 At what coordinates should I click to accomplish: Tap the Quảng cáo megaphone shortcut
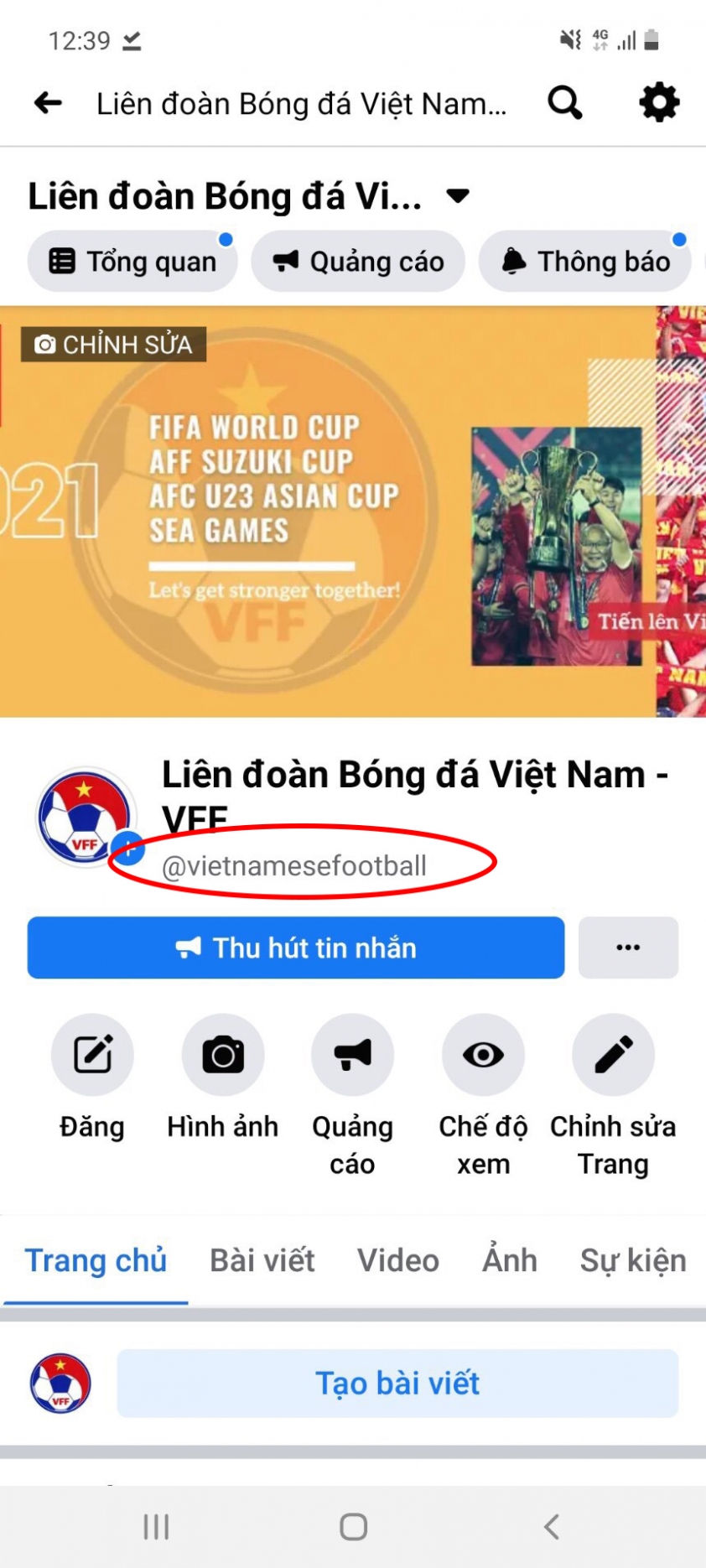(352, 1055)
